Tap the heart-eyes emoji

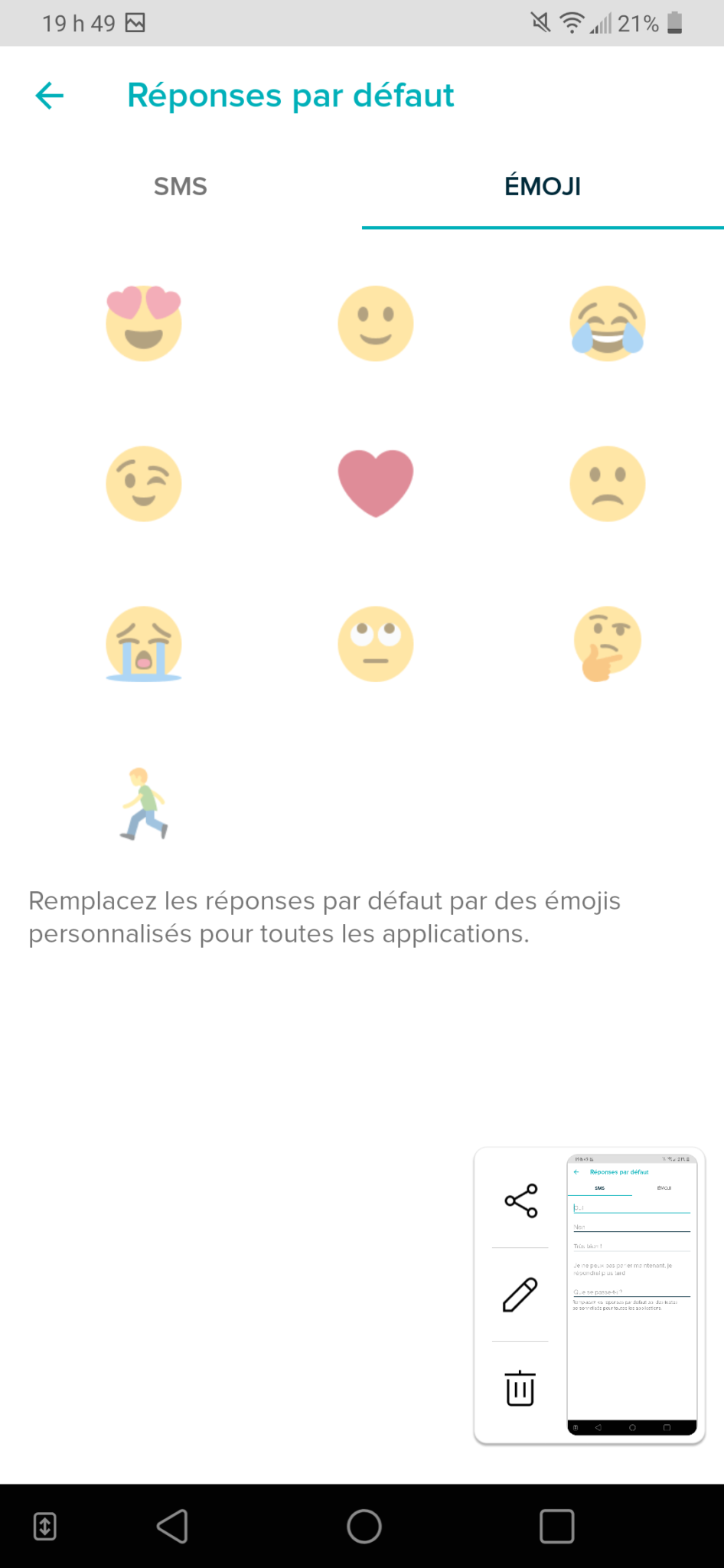(x=144, y=323)
